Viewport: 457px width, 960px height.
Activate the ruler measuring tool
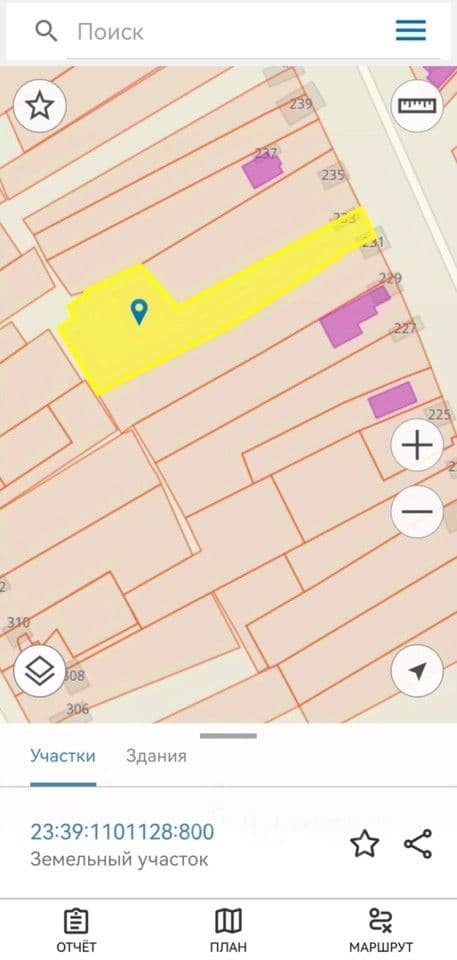[x=417, y=106]
